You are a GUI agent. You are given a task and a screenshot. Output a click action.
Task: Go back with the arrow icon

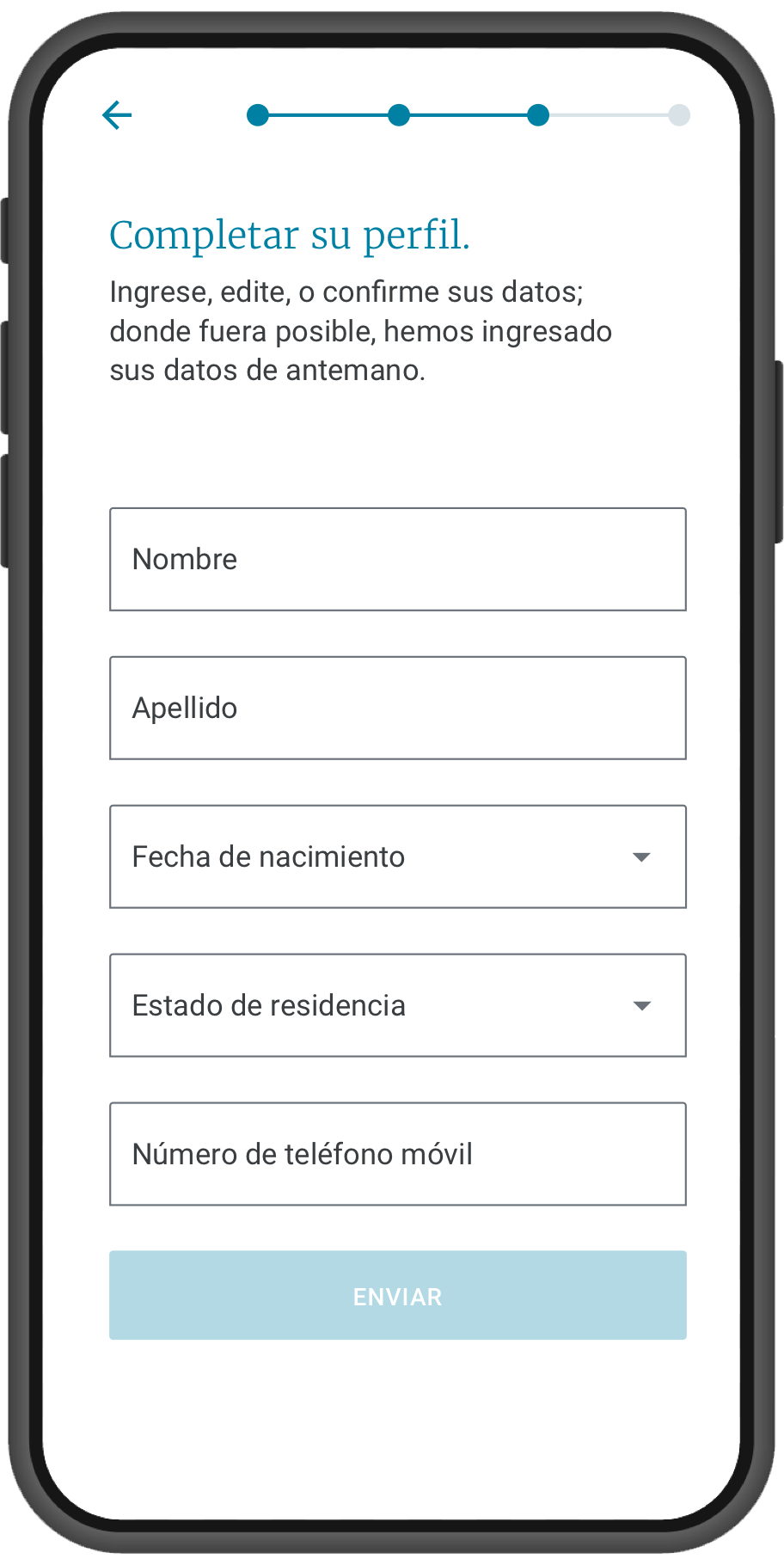(117, 115)
